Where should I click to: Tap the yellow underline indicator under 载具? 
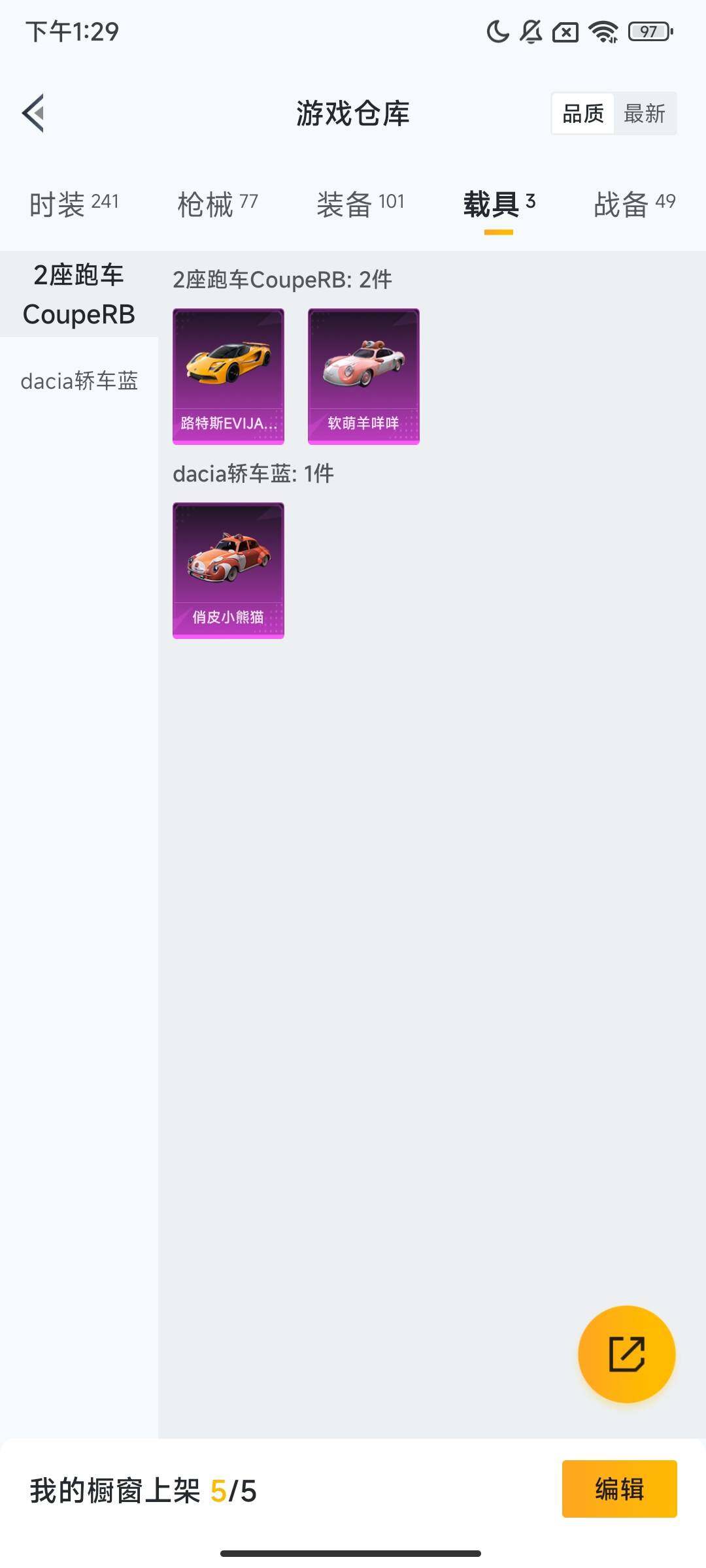coord(498,230)
